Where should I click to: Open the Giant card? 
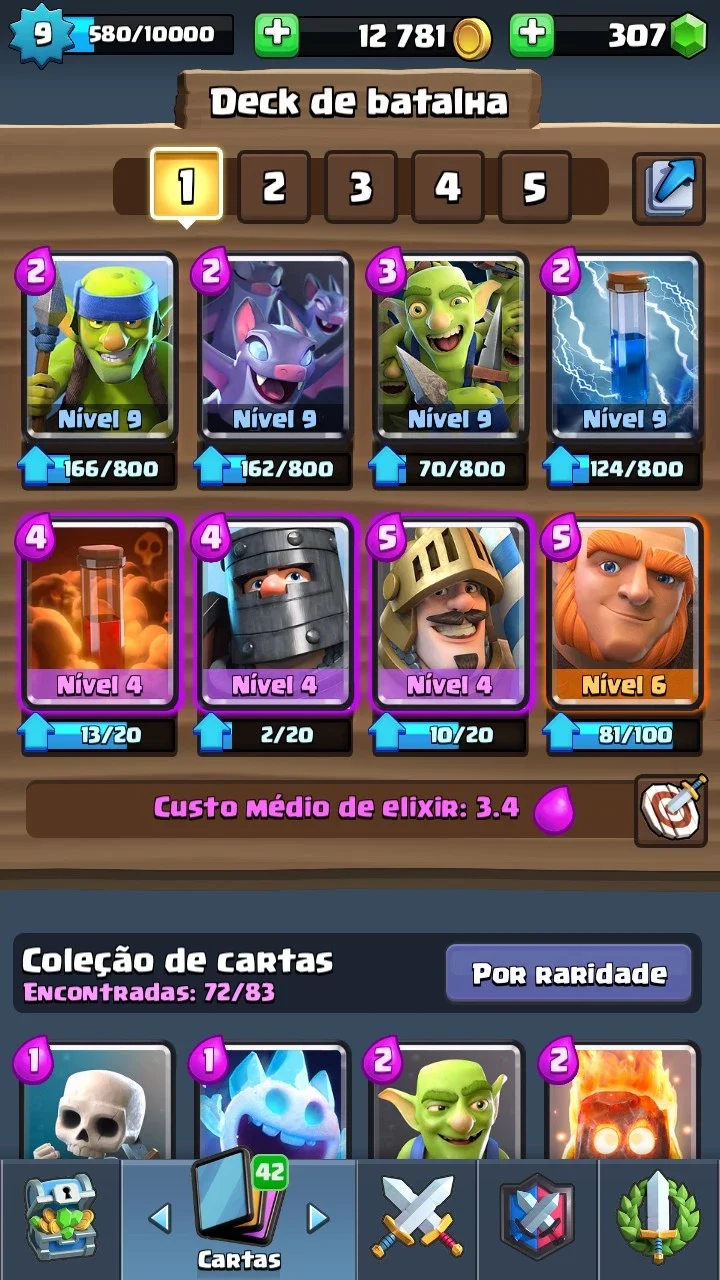(x=624, y=612)
